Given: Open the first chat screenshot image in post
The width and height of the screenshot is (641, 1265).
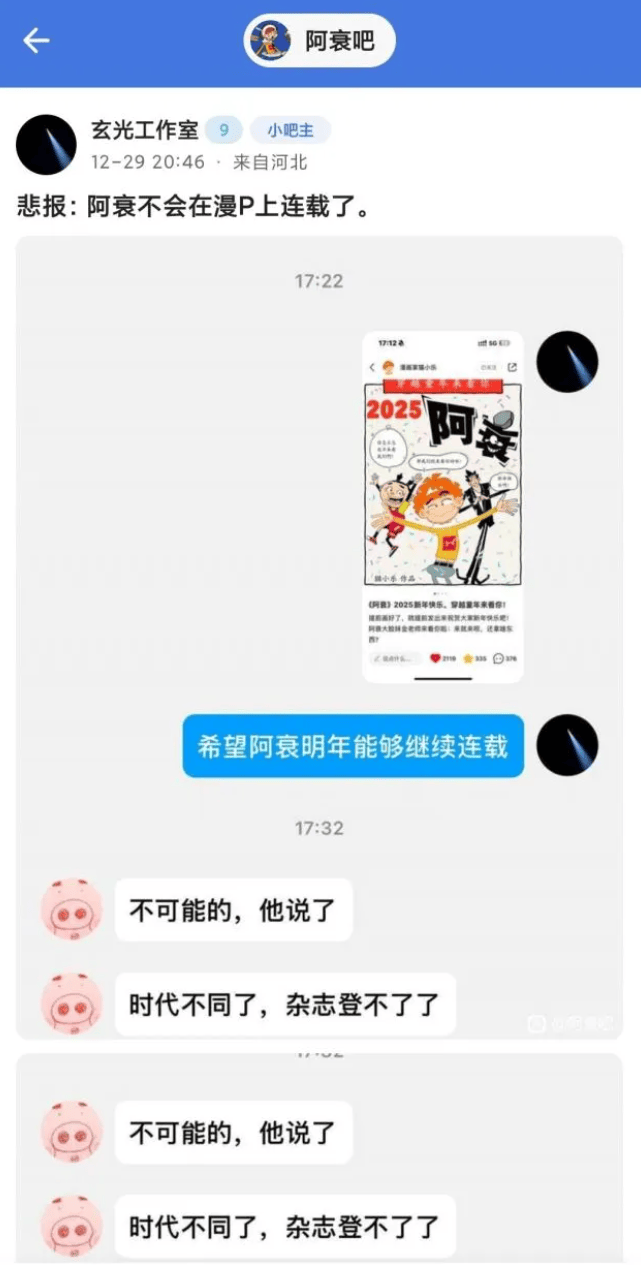Looking at the screenshot, I should (x=320, y=638).
